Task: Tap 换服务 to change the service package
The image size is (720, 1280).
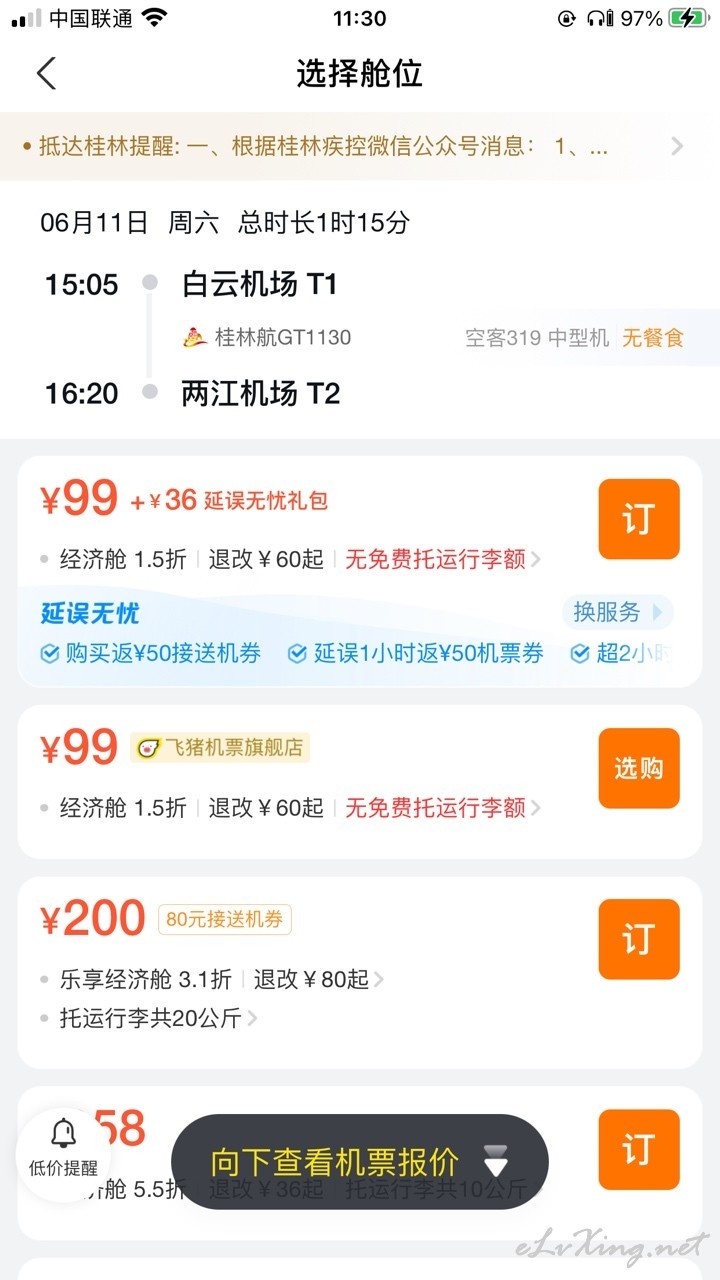Action: [x=617, y=611]
